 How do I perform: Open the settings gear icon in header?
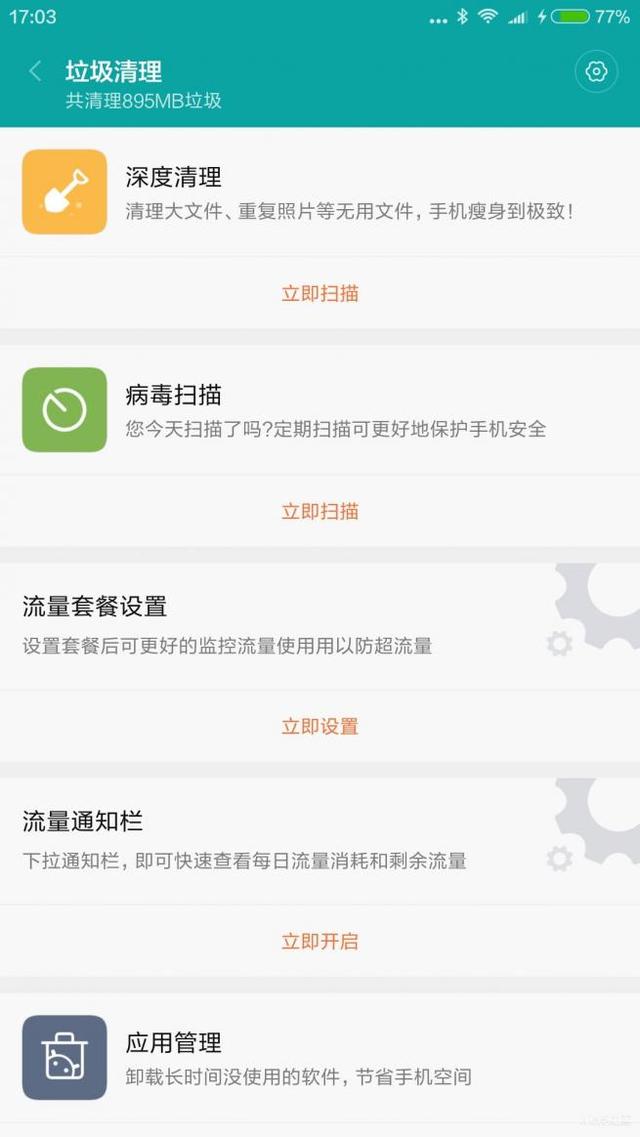point(596,72)
